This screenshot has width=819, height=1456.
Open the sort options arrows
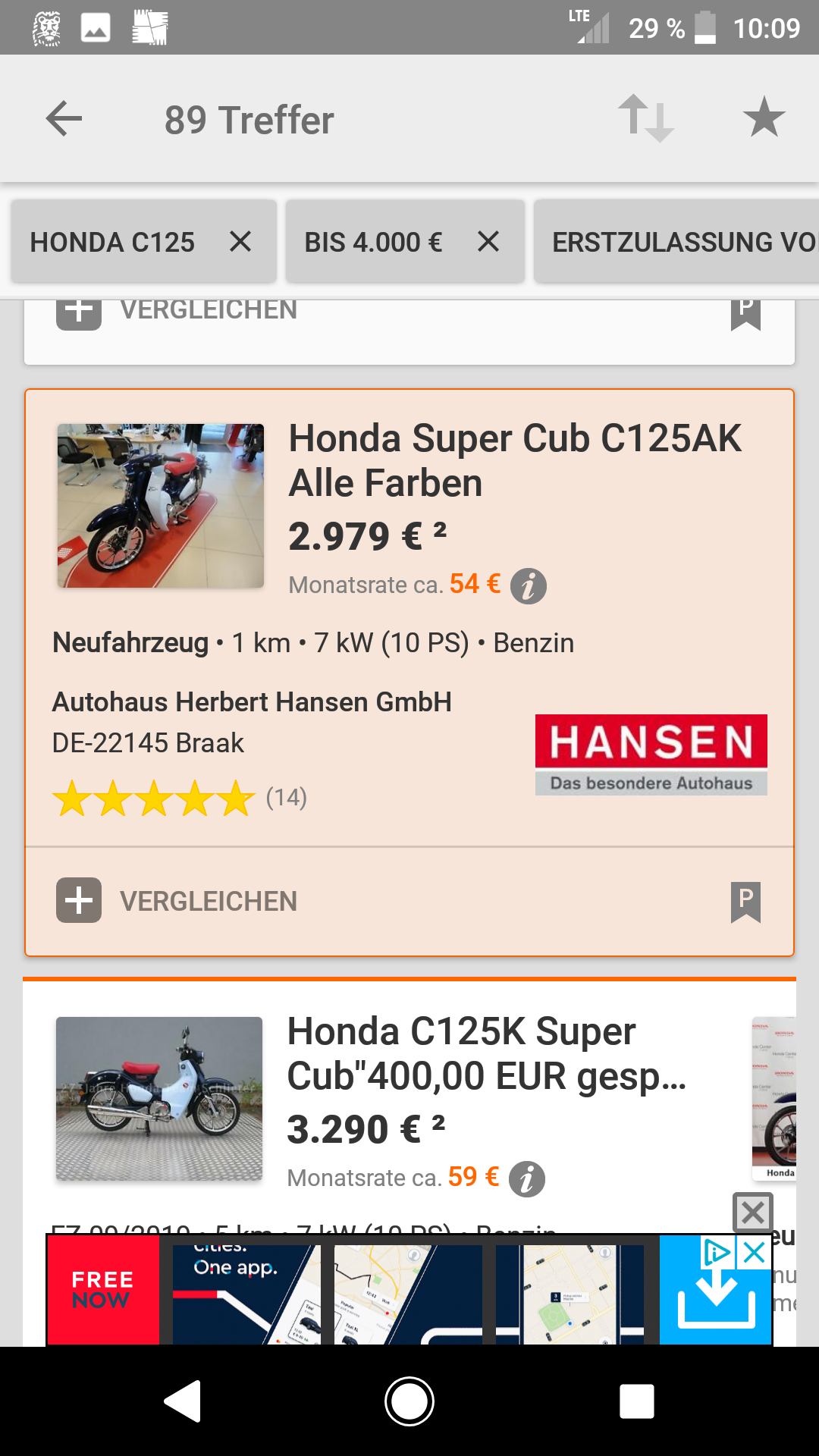coord(645,119)
